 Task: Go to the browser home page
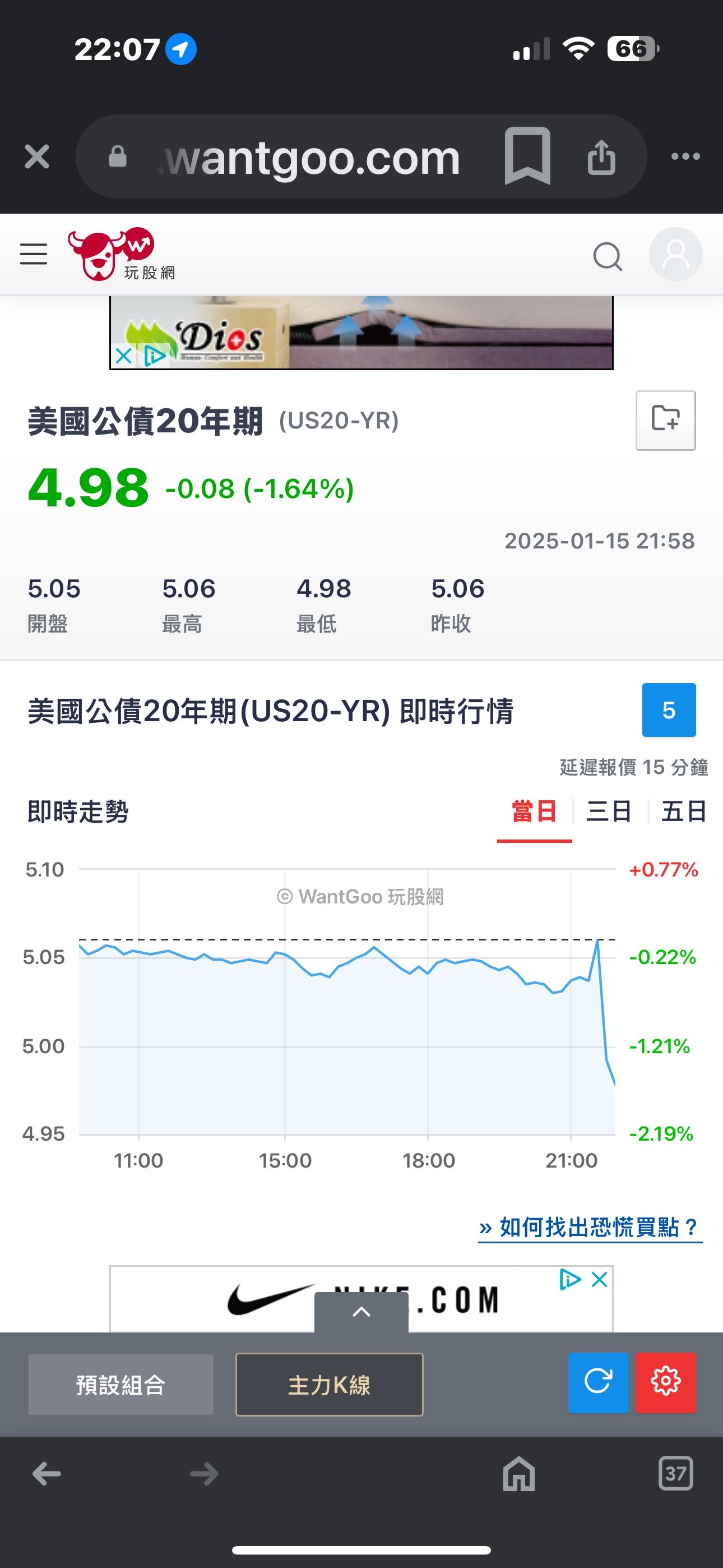tap(518, 1474)
